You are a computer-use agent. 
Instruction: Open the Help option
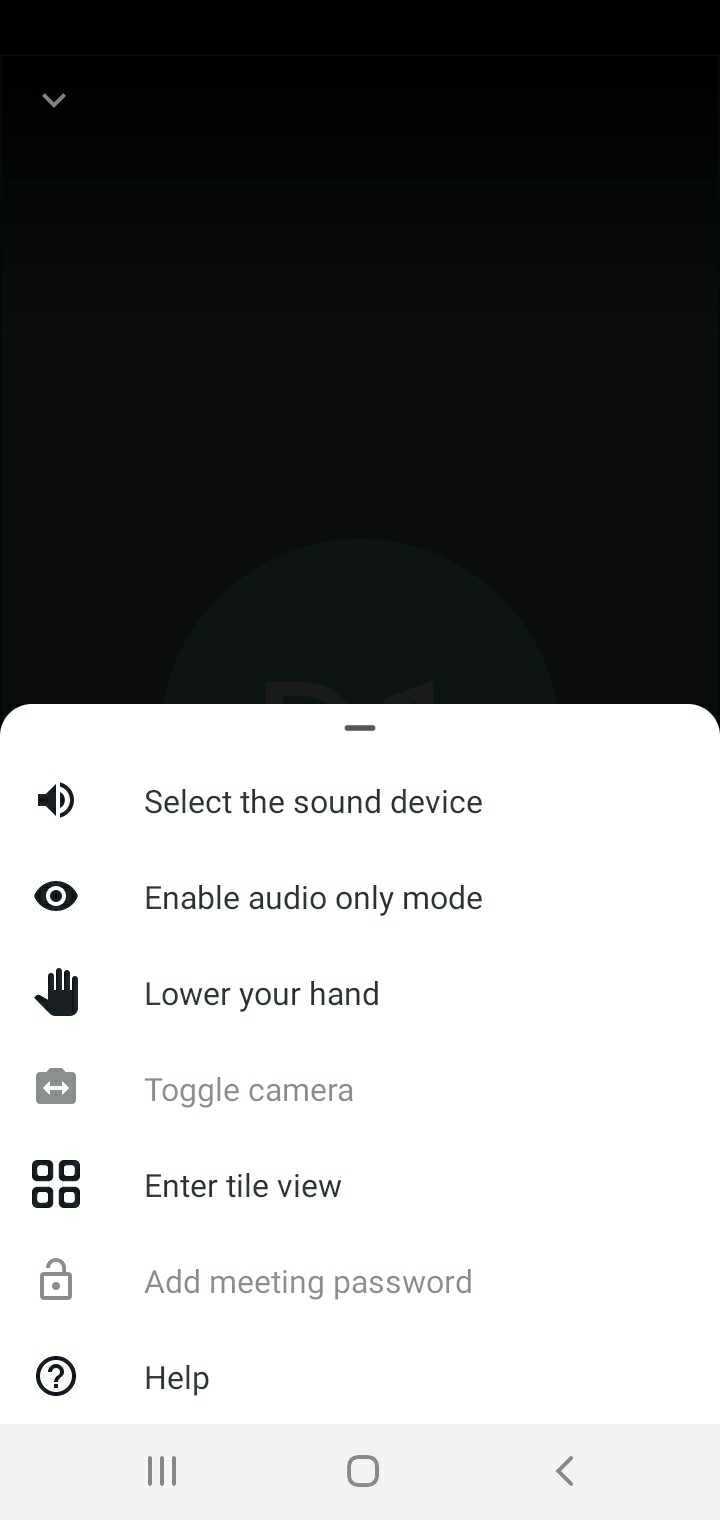(176, 1377)
